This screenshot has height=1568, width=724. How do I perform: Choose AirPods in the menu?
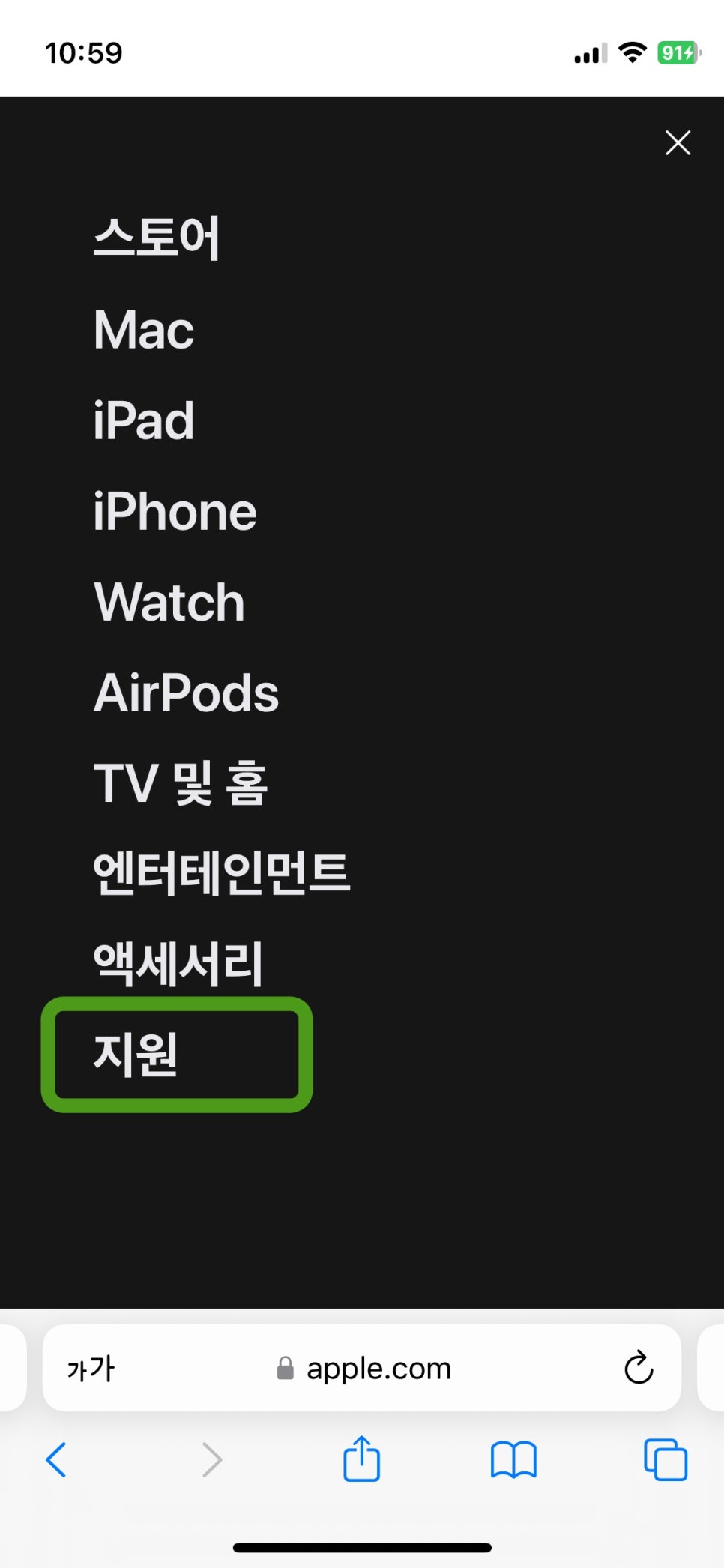(186, 693)
